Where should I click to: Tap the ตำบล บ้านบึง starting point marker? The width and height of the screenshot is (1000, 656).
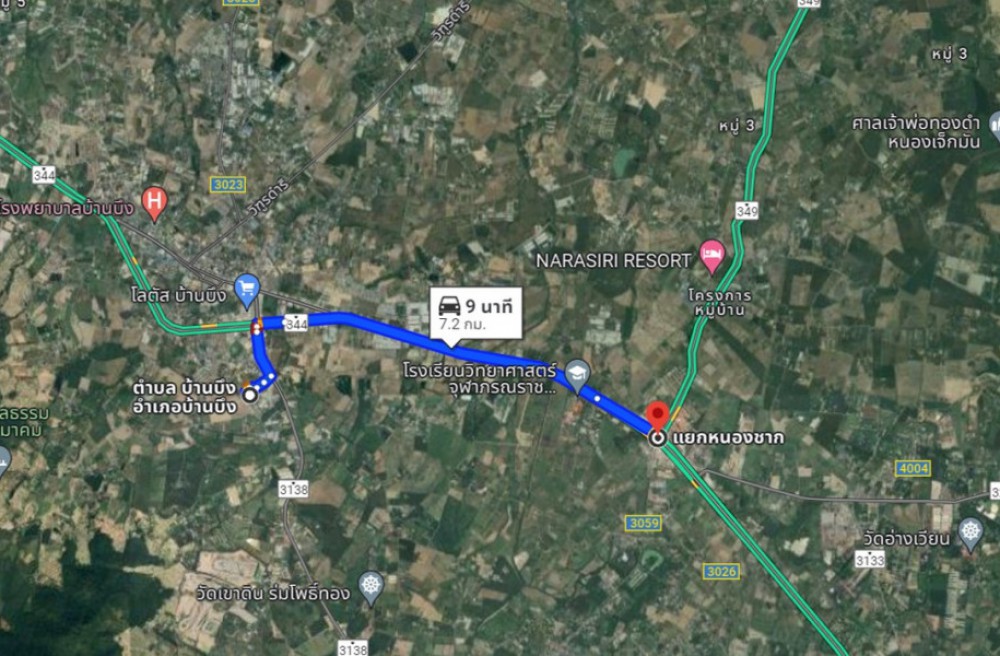point(250,394)
